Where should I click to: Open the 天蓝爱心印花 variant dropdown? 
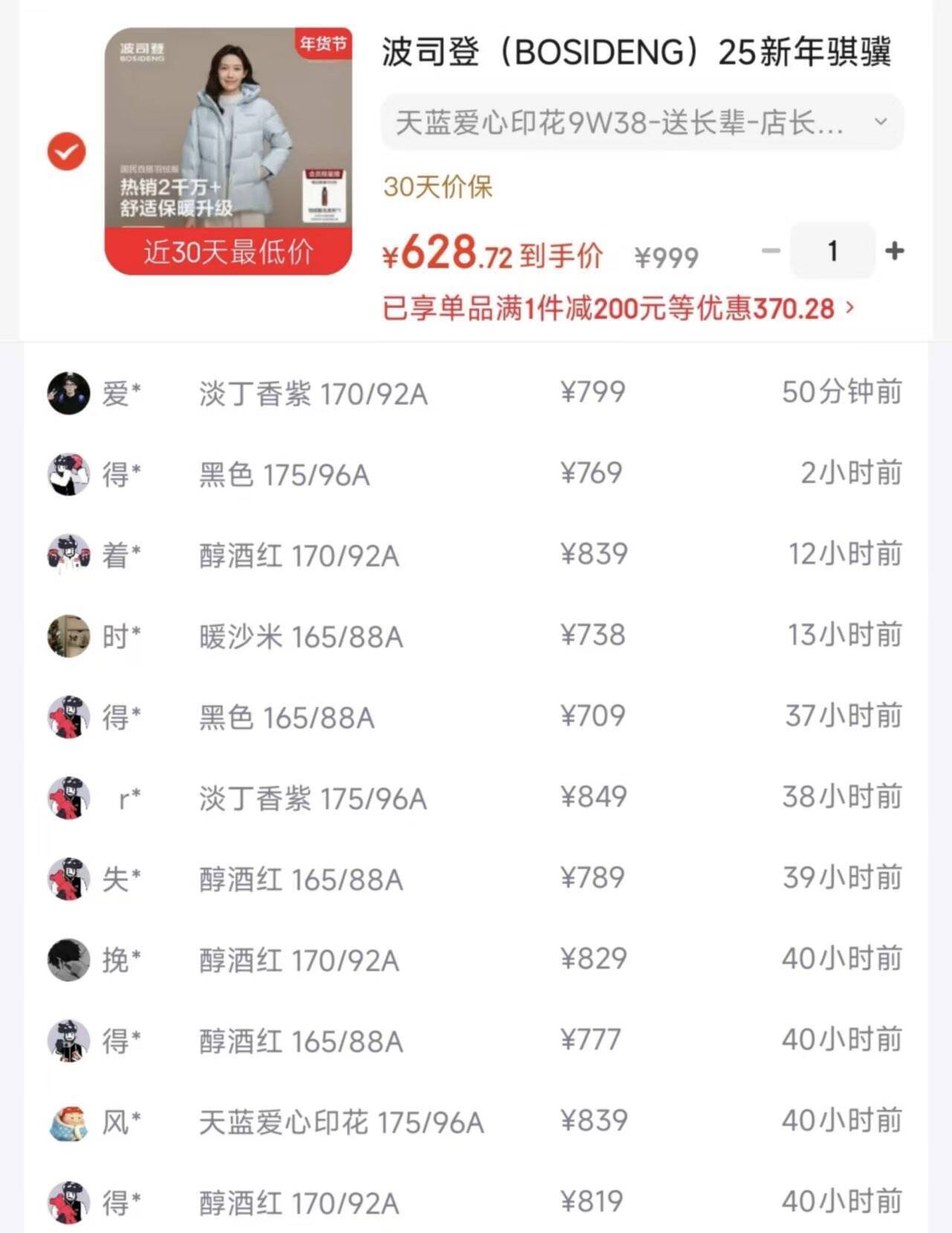pos(642,122)
